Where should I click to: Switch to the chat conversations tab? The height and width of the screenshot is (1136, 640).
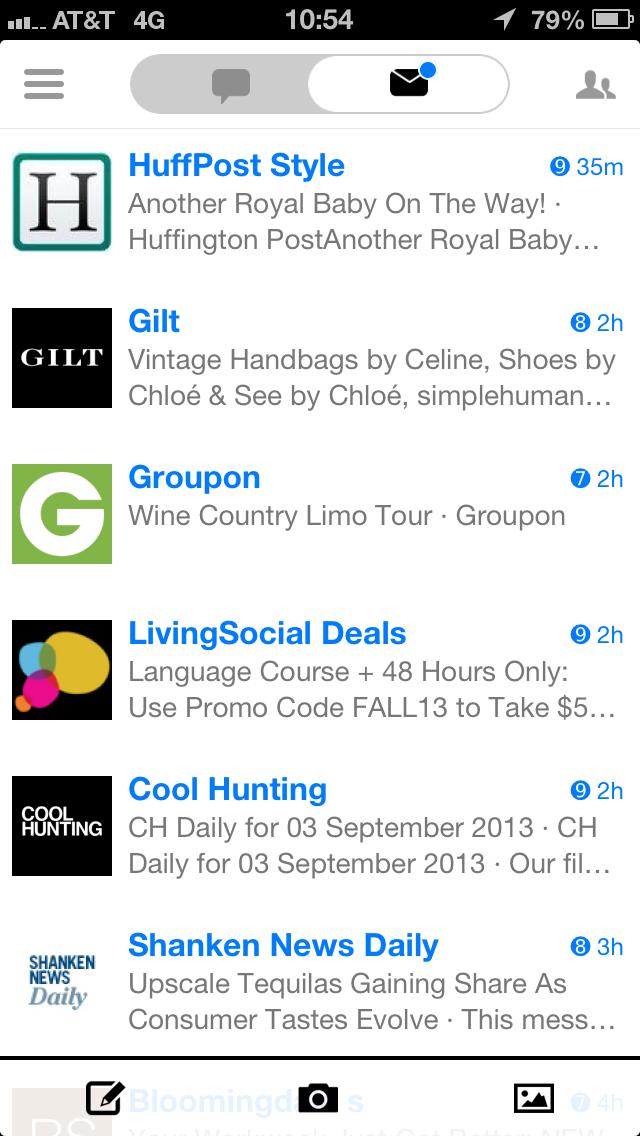[230, 85]
